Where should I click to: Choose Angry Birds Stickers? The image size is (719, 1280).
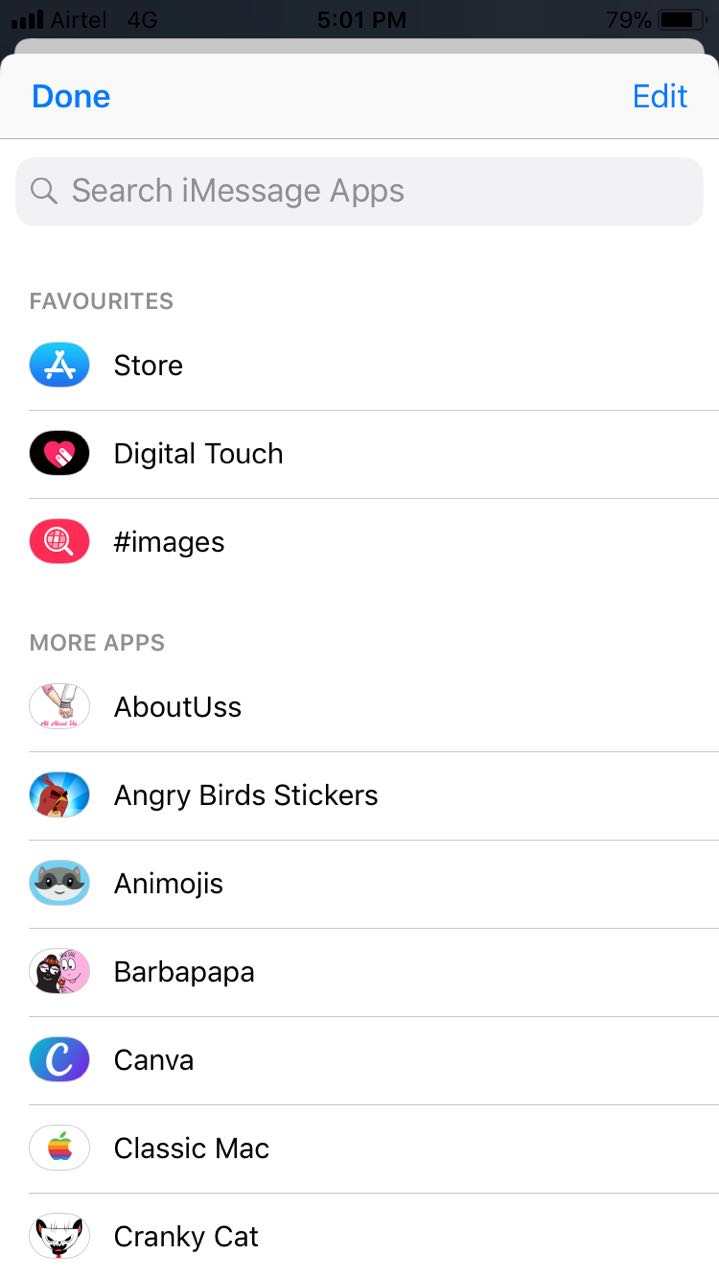[246, 795]
